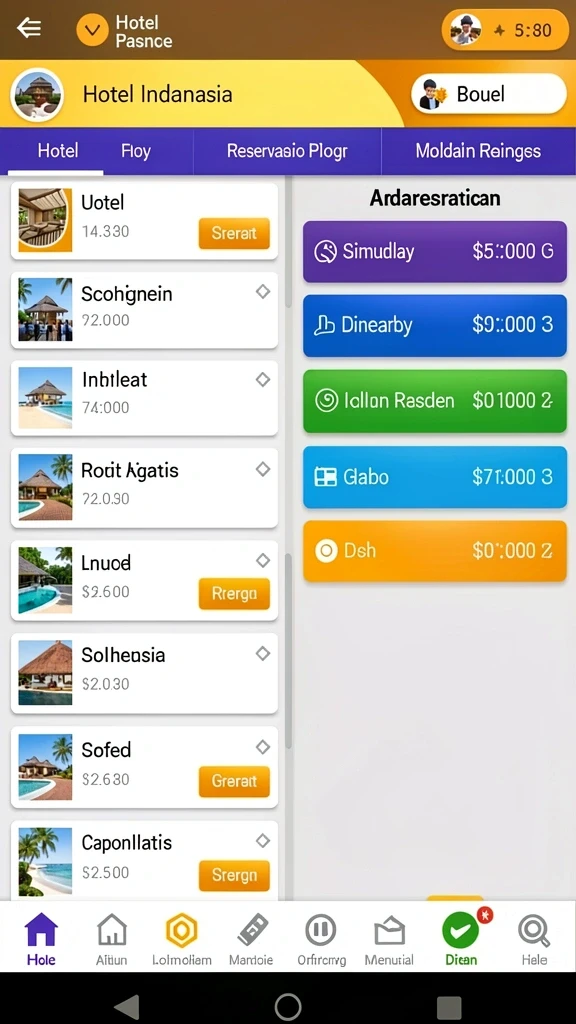This screenshot has width=576, height=1024.
Task: Select the Moldain Reingss tab
Action: tap(478, 151)
